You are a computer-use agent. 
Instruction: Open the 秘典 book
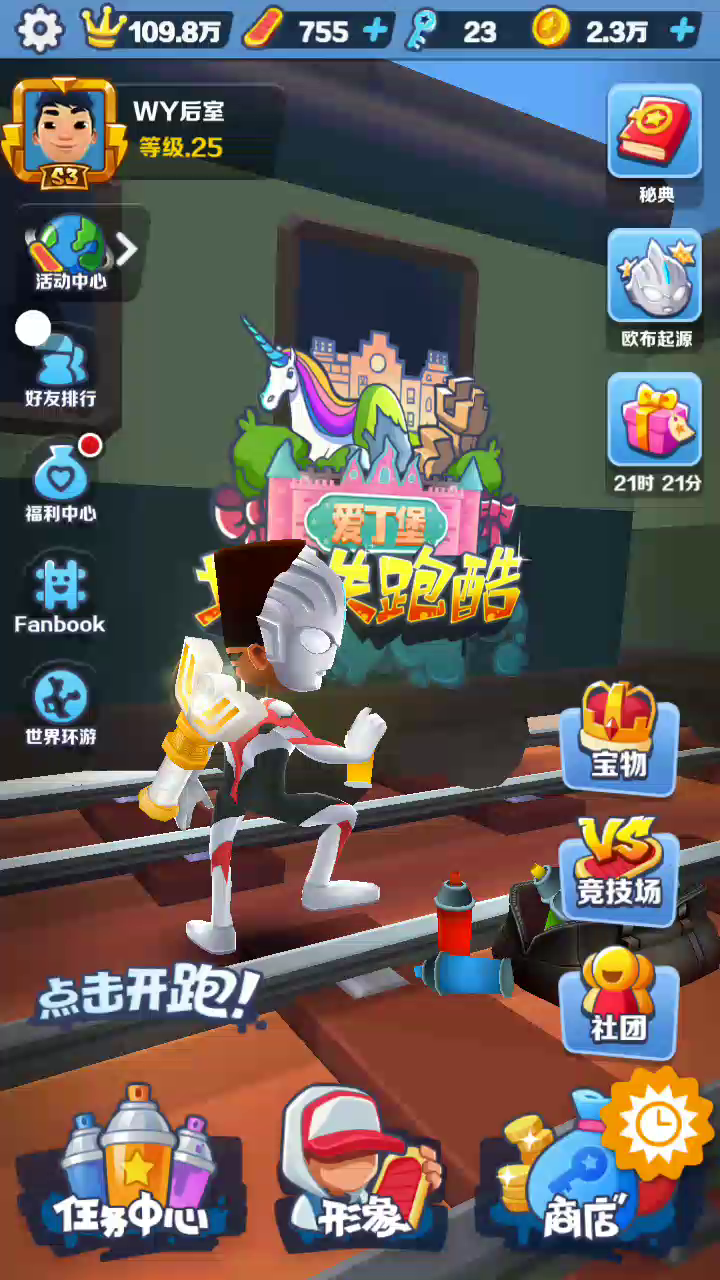[656, 140]
